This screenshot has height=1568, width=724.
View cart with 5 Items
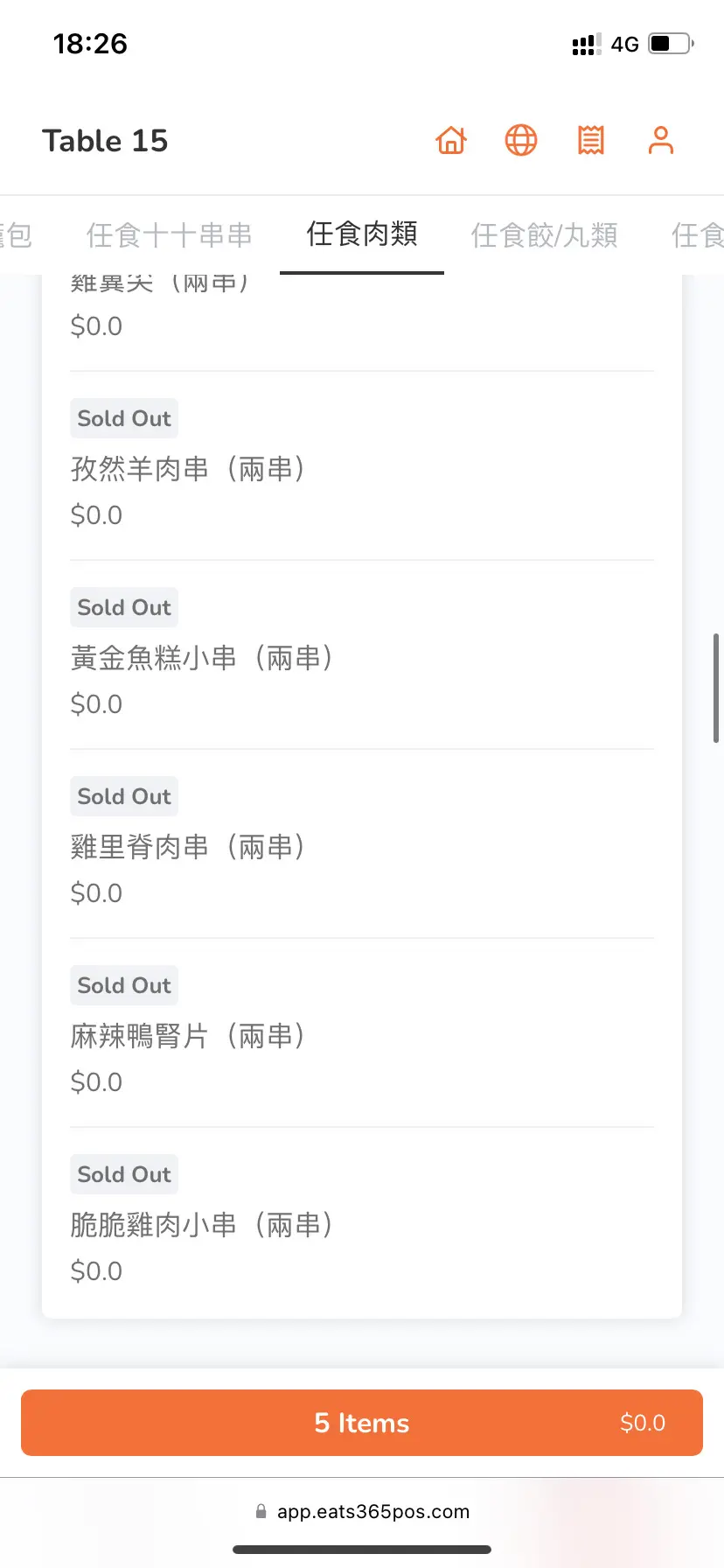coord(362,1423)
